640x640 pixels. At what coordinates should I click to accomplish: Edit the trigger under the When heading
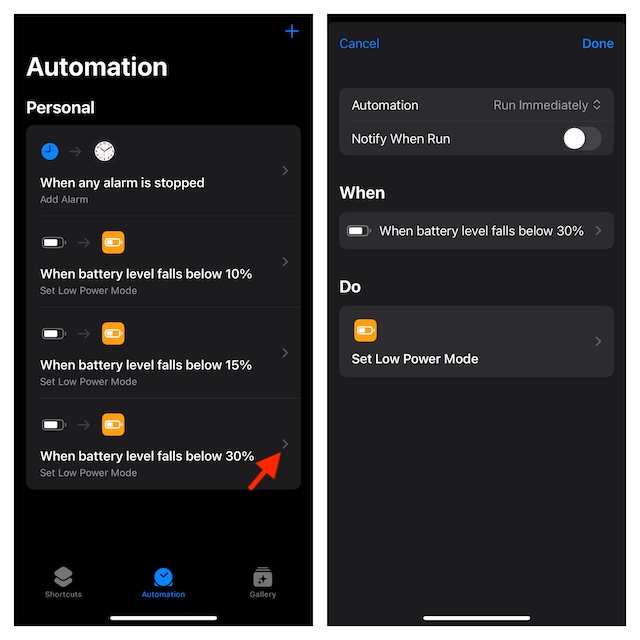coord(476,231)
